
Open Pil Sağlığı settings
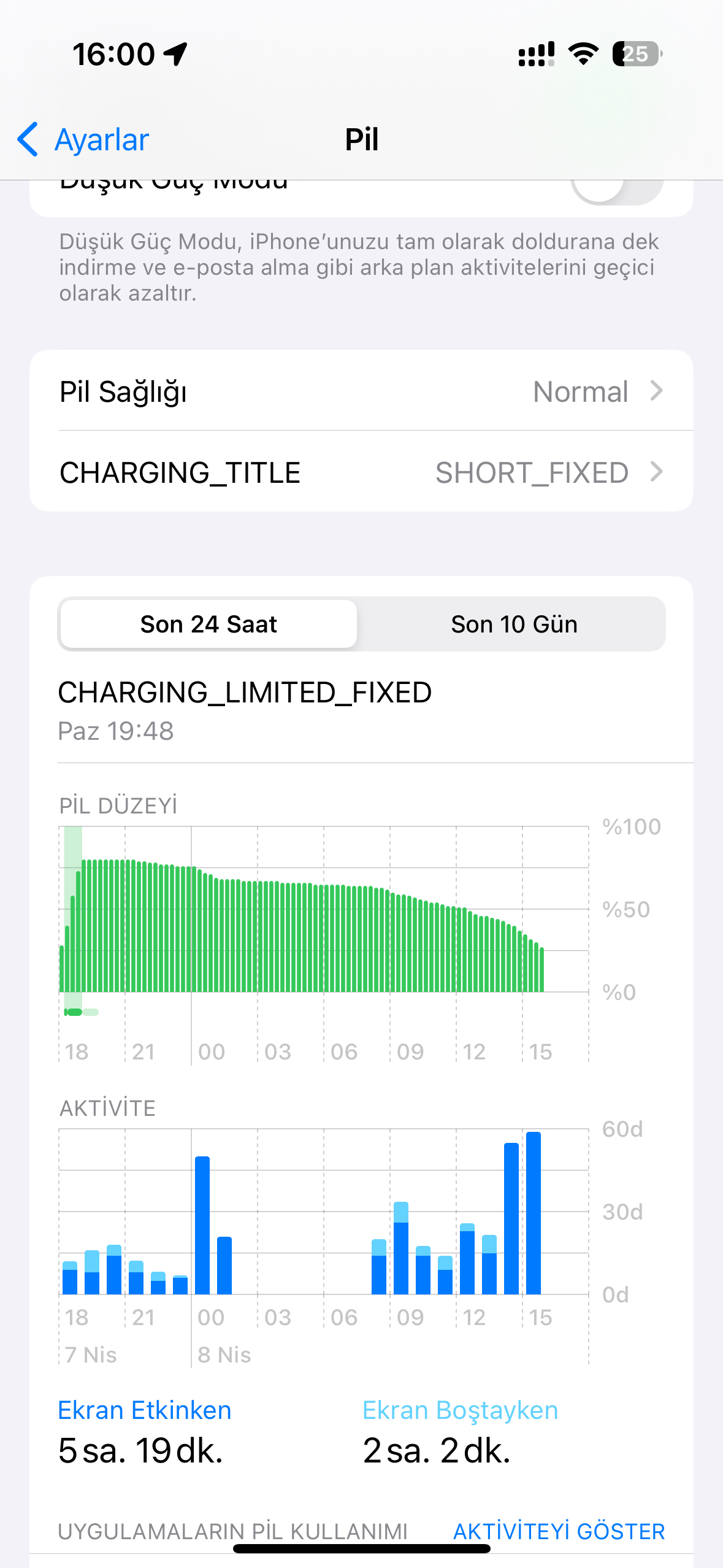361,391
